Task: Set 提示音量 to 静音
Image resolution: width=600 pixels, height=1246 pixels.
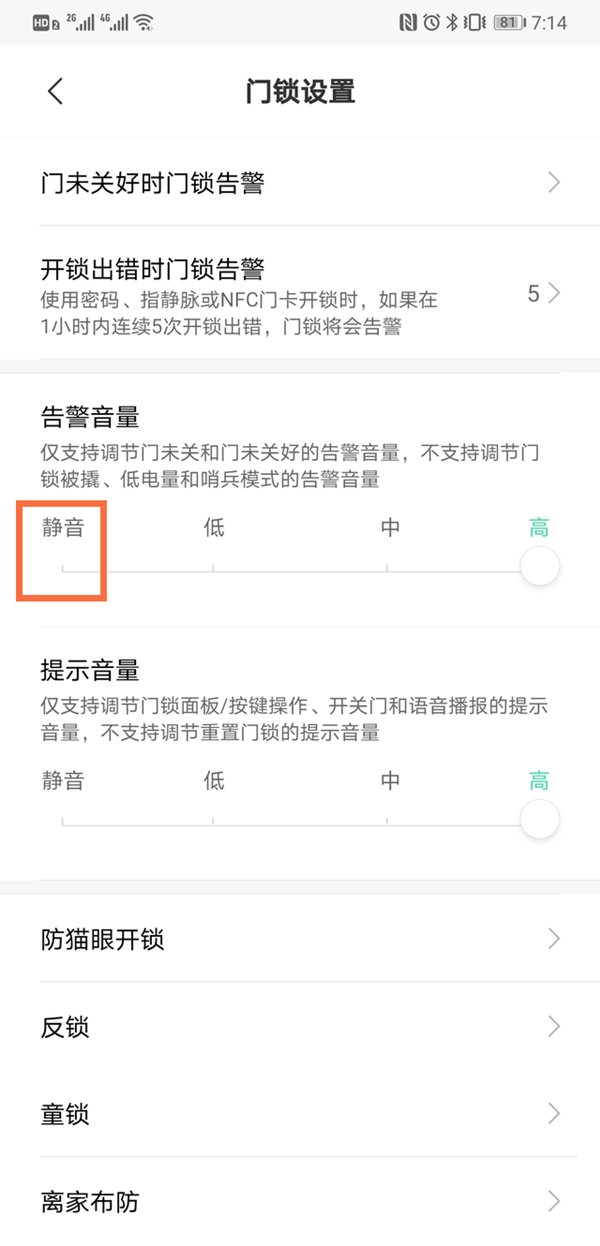Action: coord(63,821)
